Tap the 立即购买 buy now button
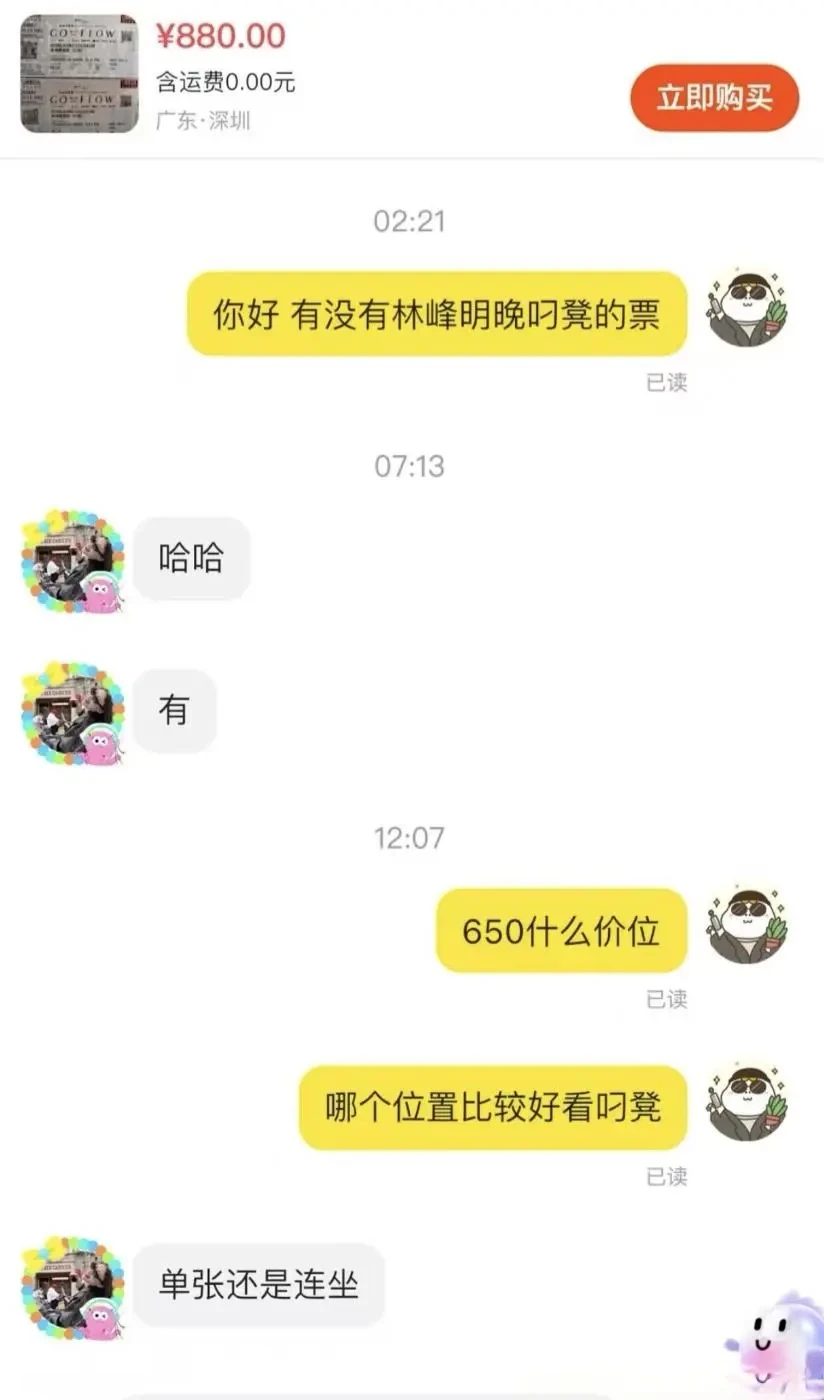Image resolution: width=824 pixels, height=1400 pixels. click(x=714, y=98)
